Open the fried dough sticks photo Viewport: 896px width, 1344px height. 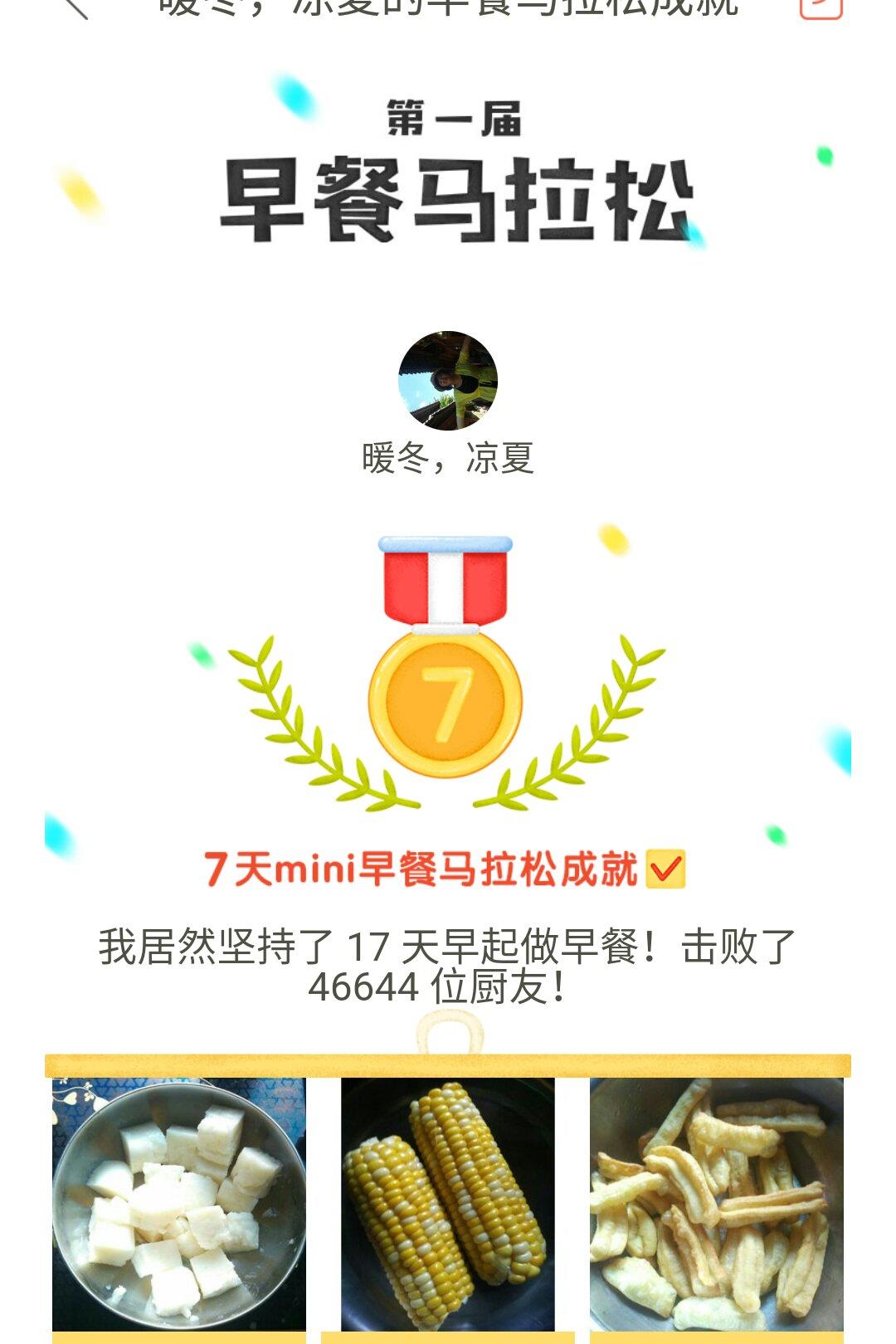click(x=717, y=1204)
